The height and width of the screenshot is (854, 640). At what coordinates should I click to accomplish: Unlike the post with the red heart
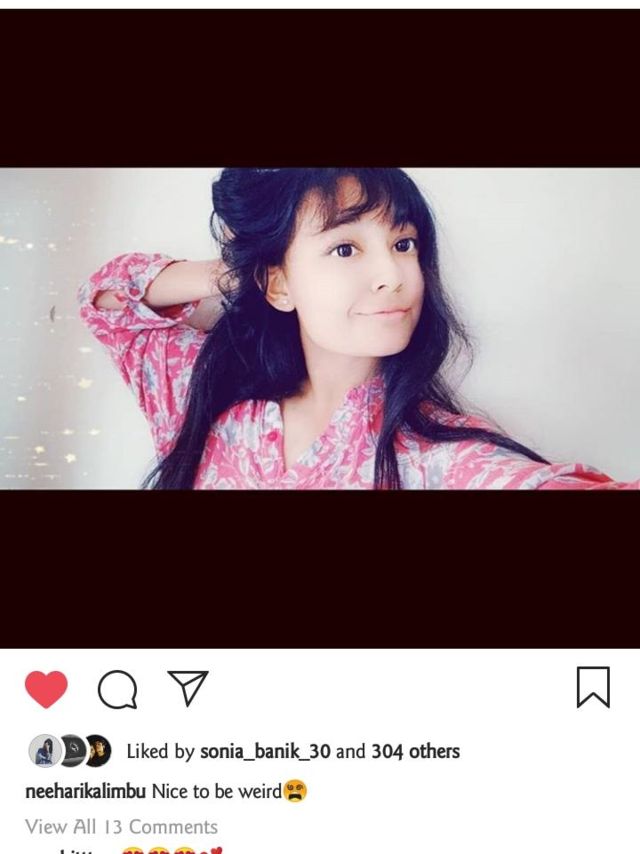click(46, 689)
